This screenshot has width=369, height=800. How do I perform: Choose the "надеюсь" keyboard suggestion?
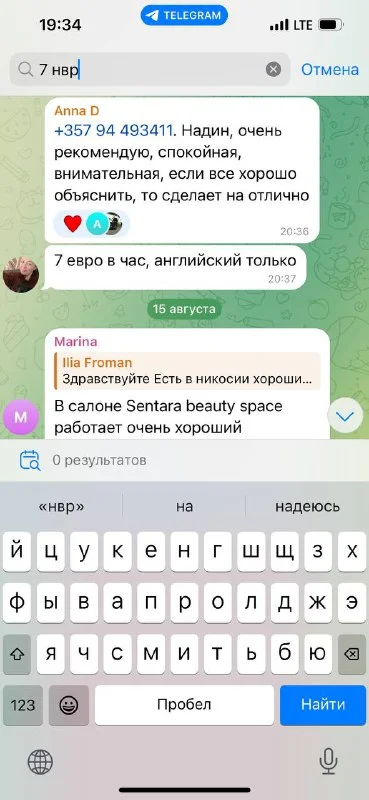click(x=307, y=507)
